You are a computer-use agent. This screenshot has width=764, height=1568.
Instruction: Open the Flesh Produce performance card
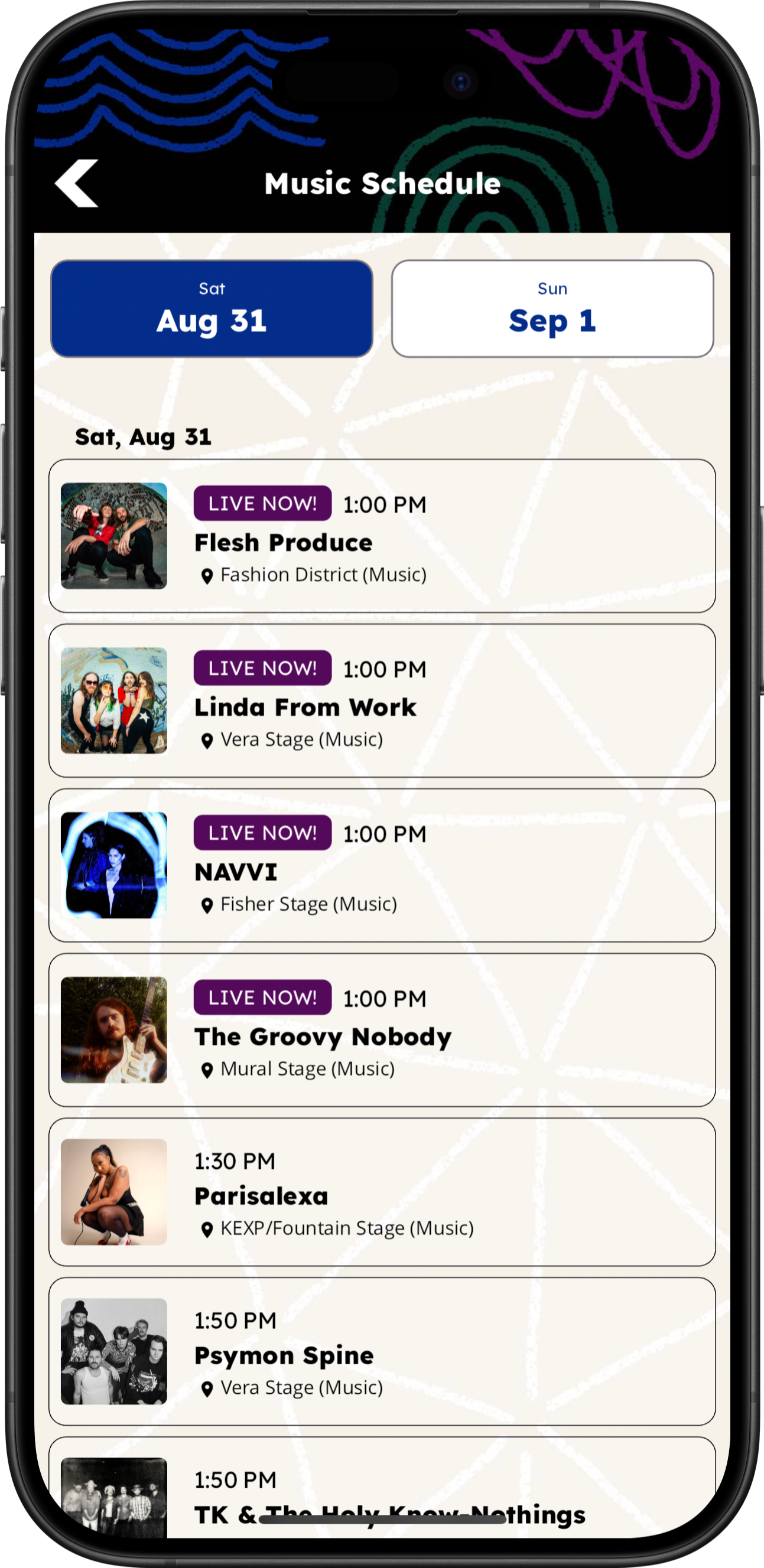tap(382, 536)
